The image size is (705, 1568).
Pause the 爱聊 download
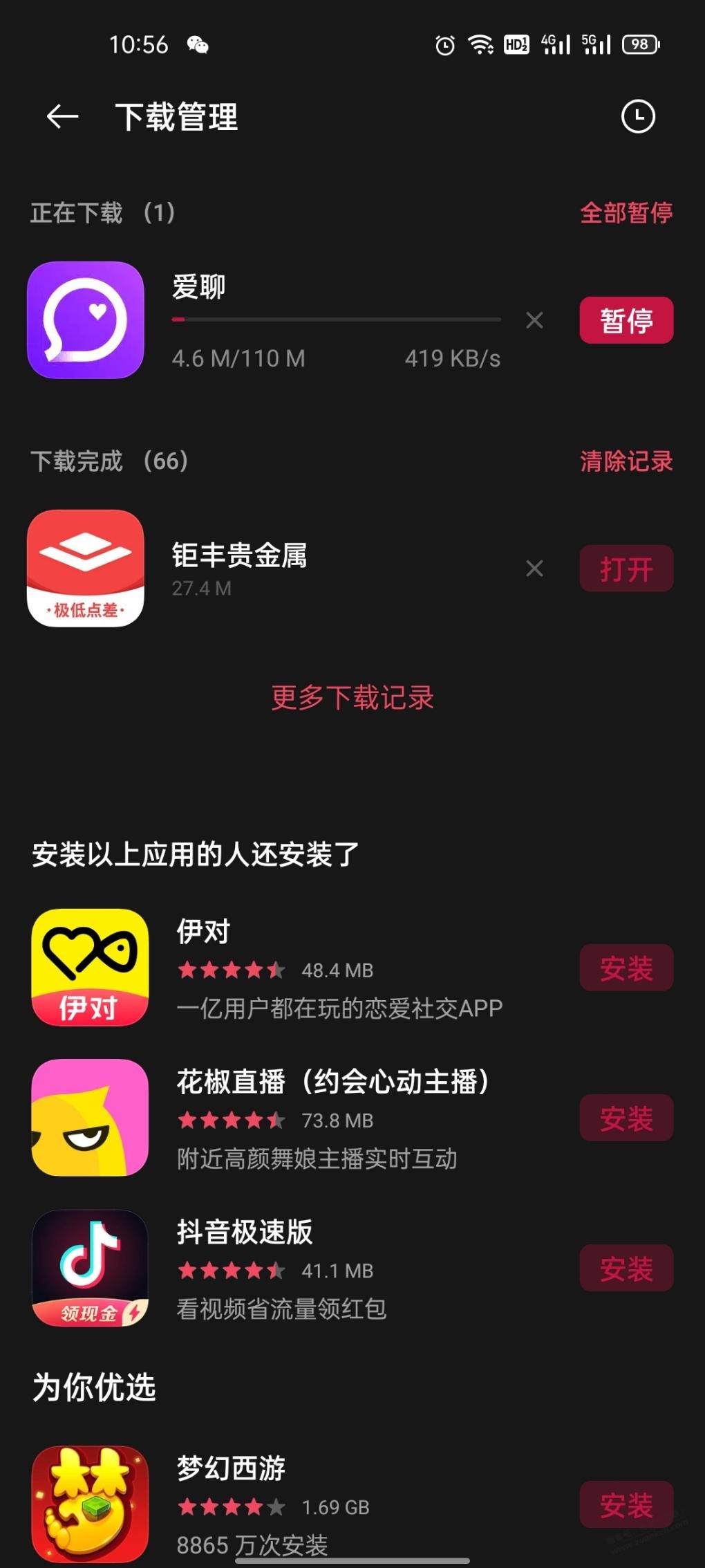click(x=626, y=320)
